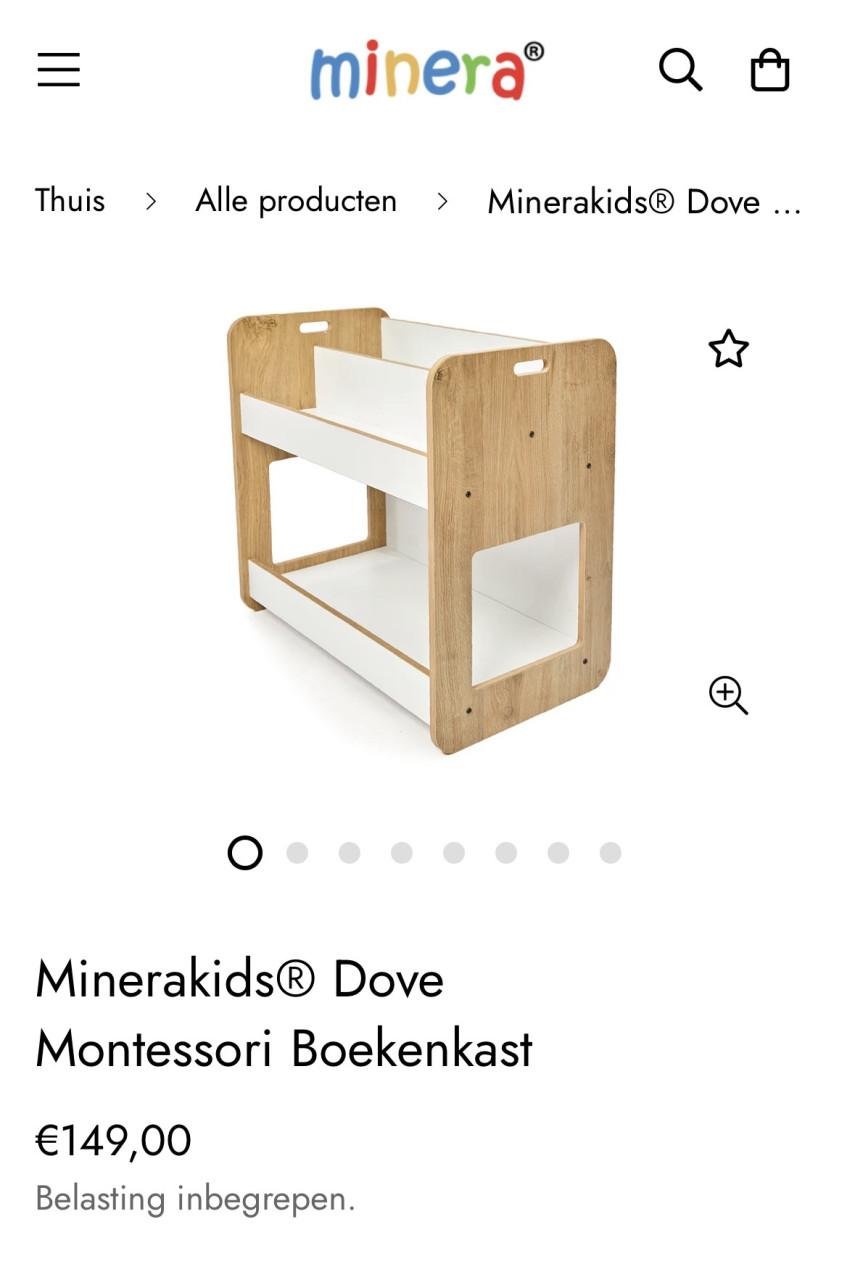Open the search icon

coord(680,70)
